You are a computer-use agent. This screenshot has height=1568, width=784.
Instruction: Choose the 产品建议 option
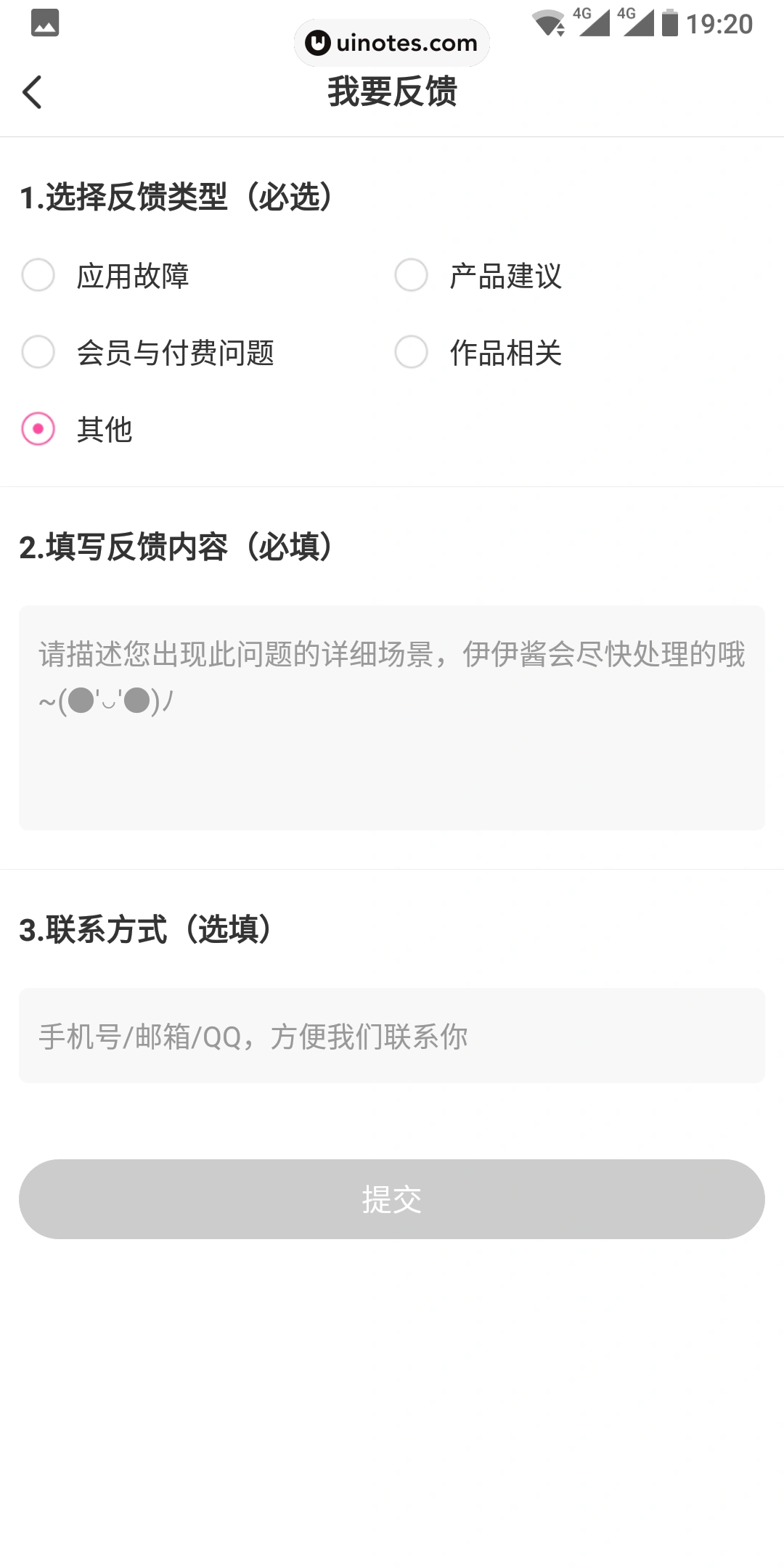[x=411, y=276]
